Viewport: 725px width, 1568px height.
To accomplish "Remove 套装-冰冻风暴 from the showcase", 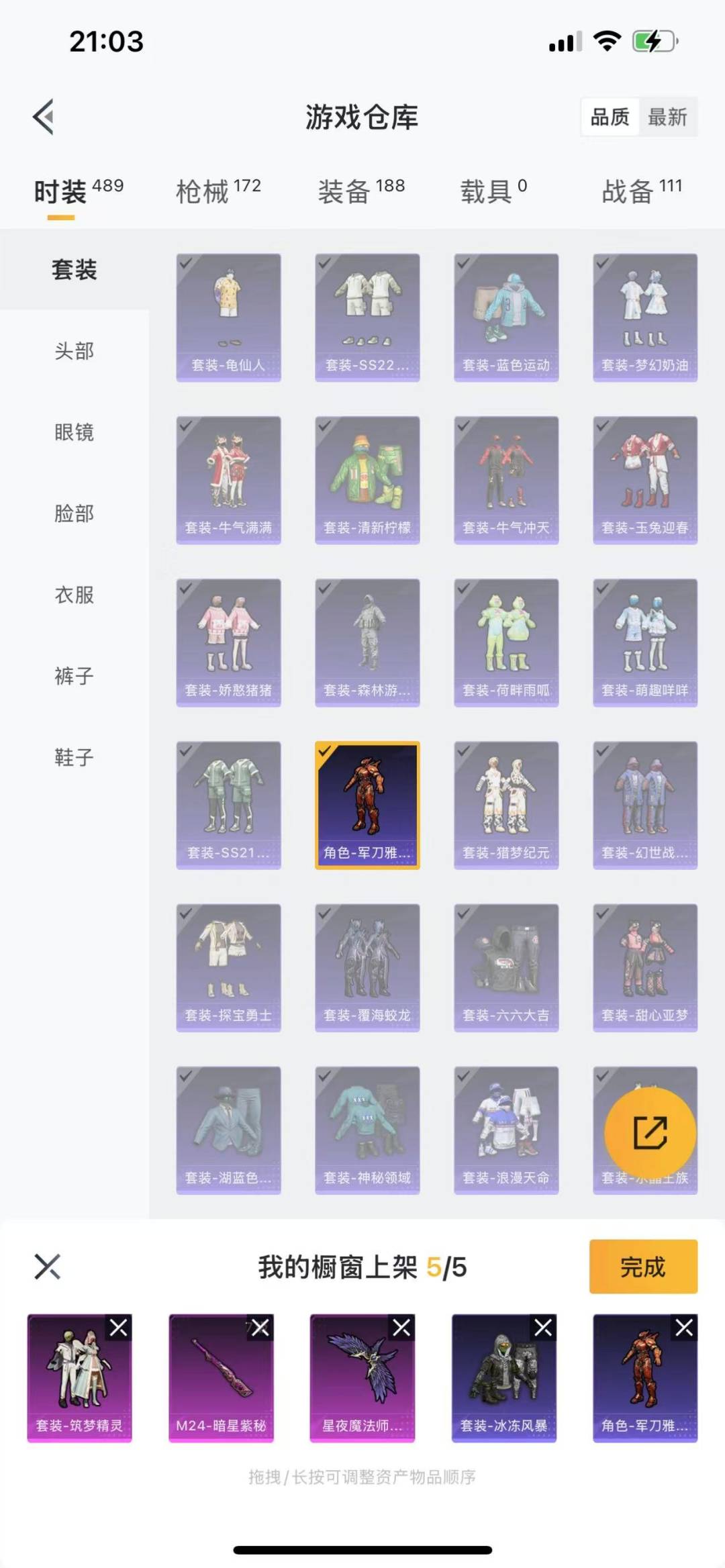I will tap(543, 1328).
